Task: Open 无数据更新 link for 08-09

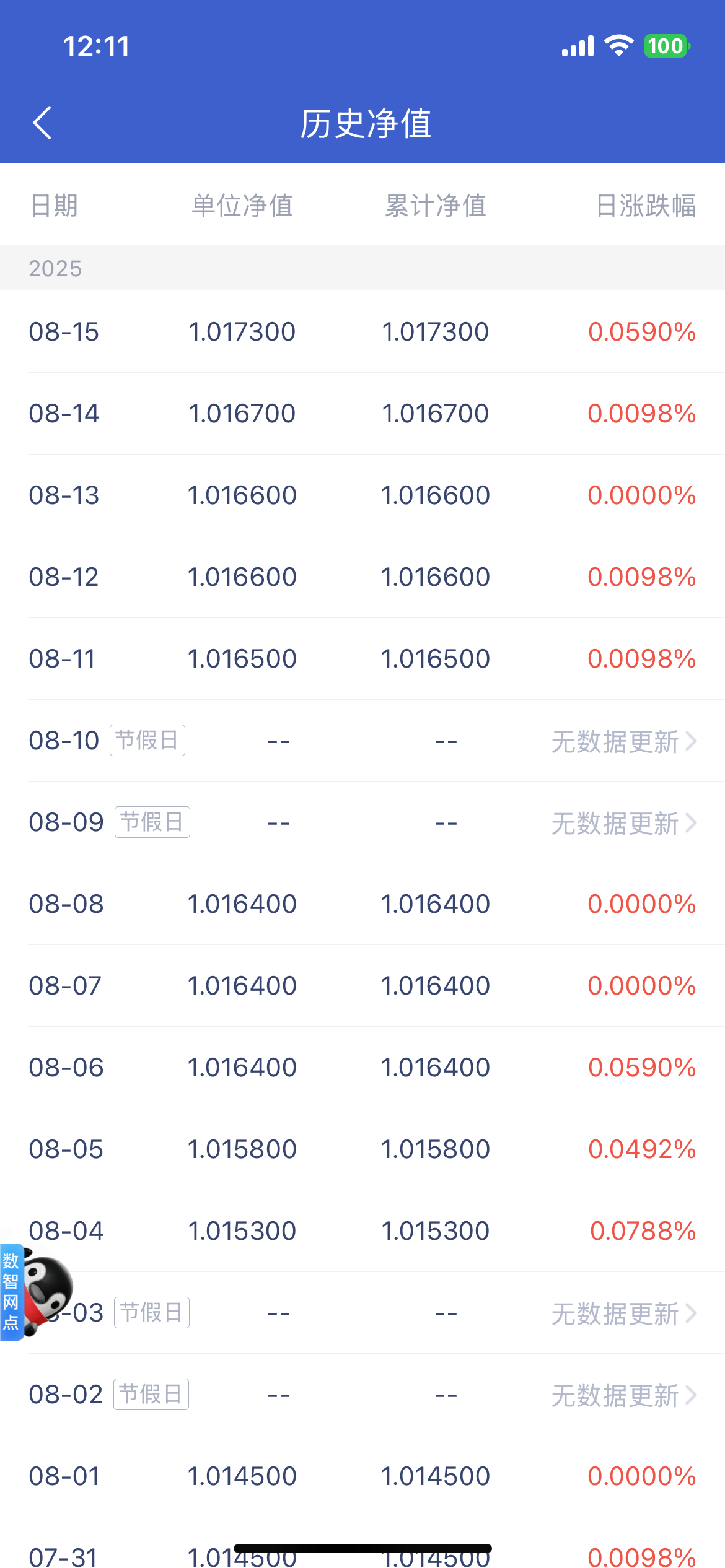Action: [624, 823]
